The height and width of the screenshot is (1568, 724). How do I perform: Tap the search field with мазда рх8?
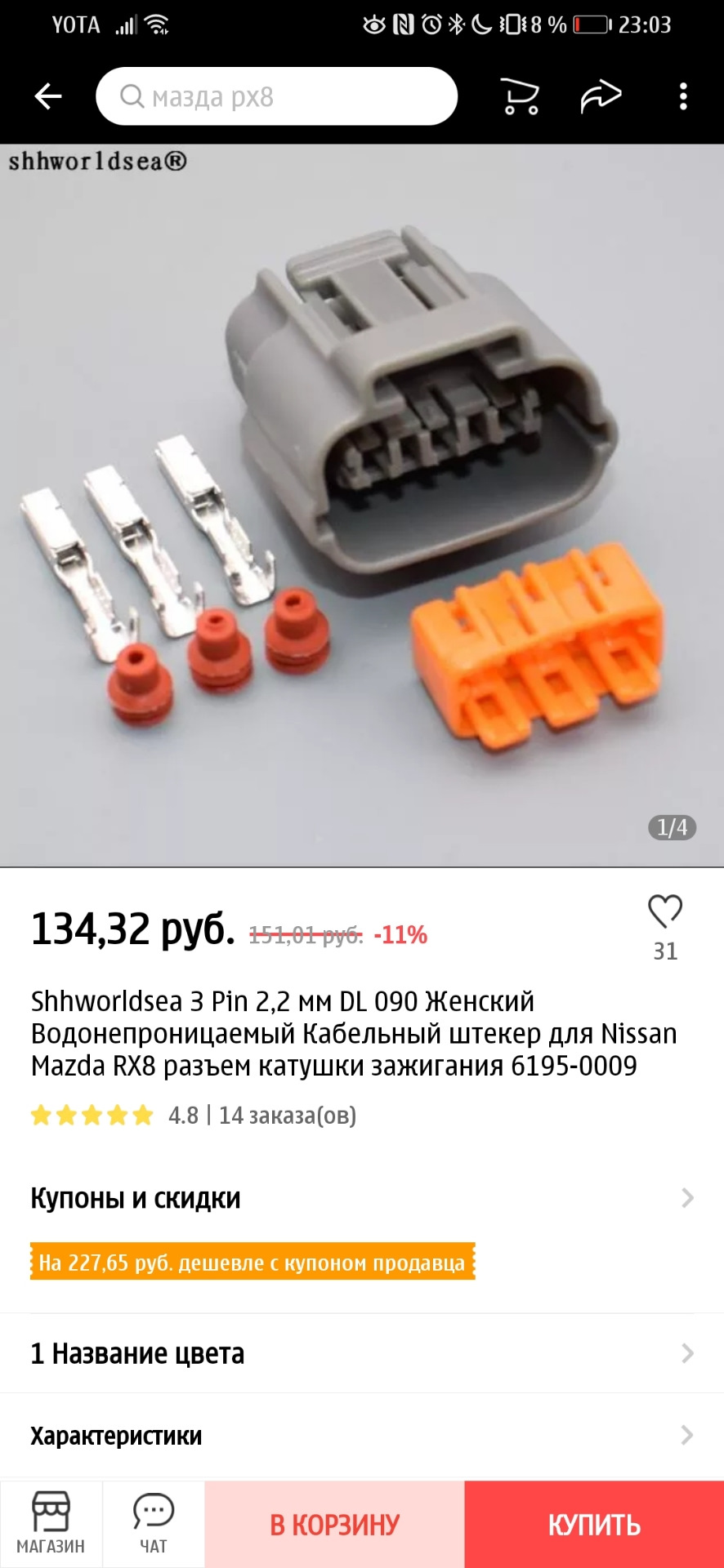[276, 96]
